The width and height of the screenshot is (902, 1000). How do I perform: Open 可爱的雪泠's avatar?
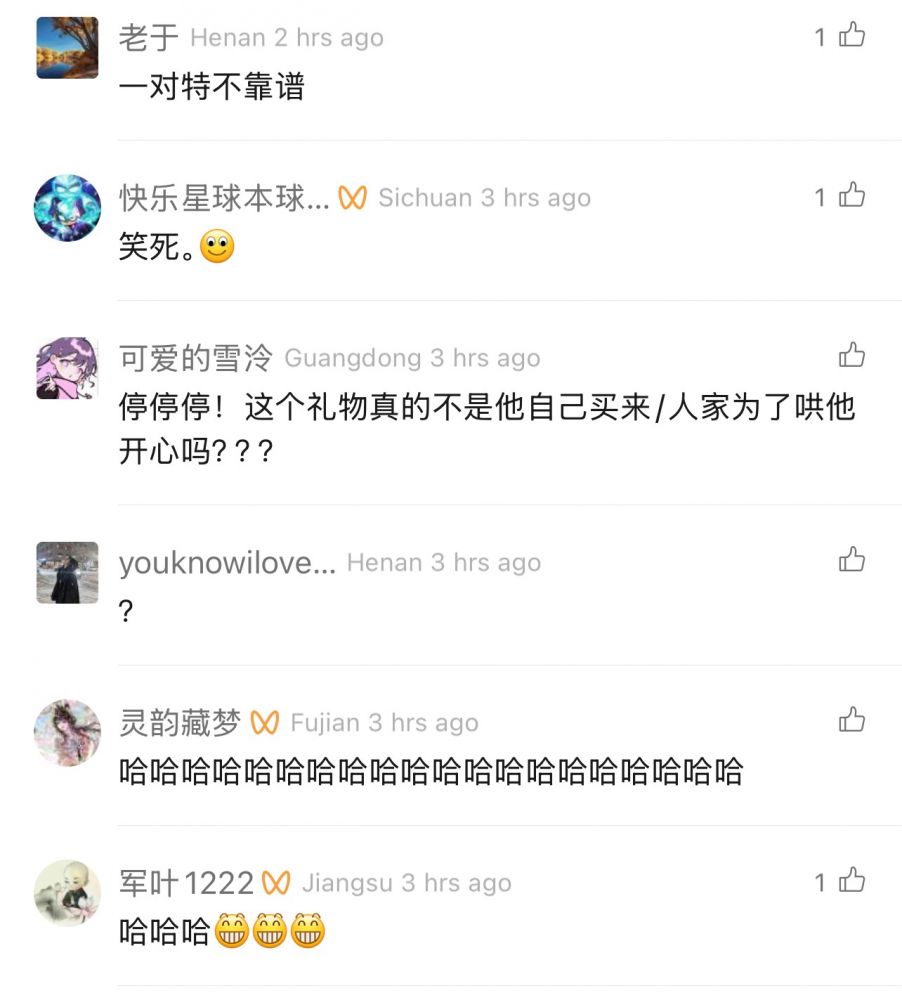coord(68,368)
